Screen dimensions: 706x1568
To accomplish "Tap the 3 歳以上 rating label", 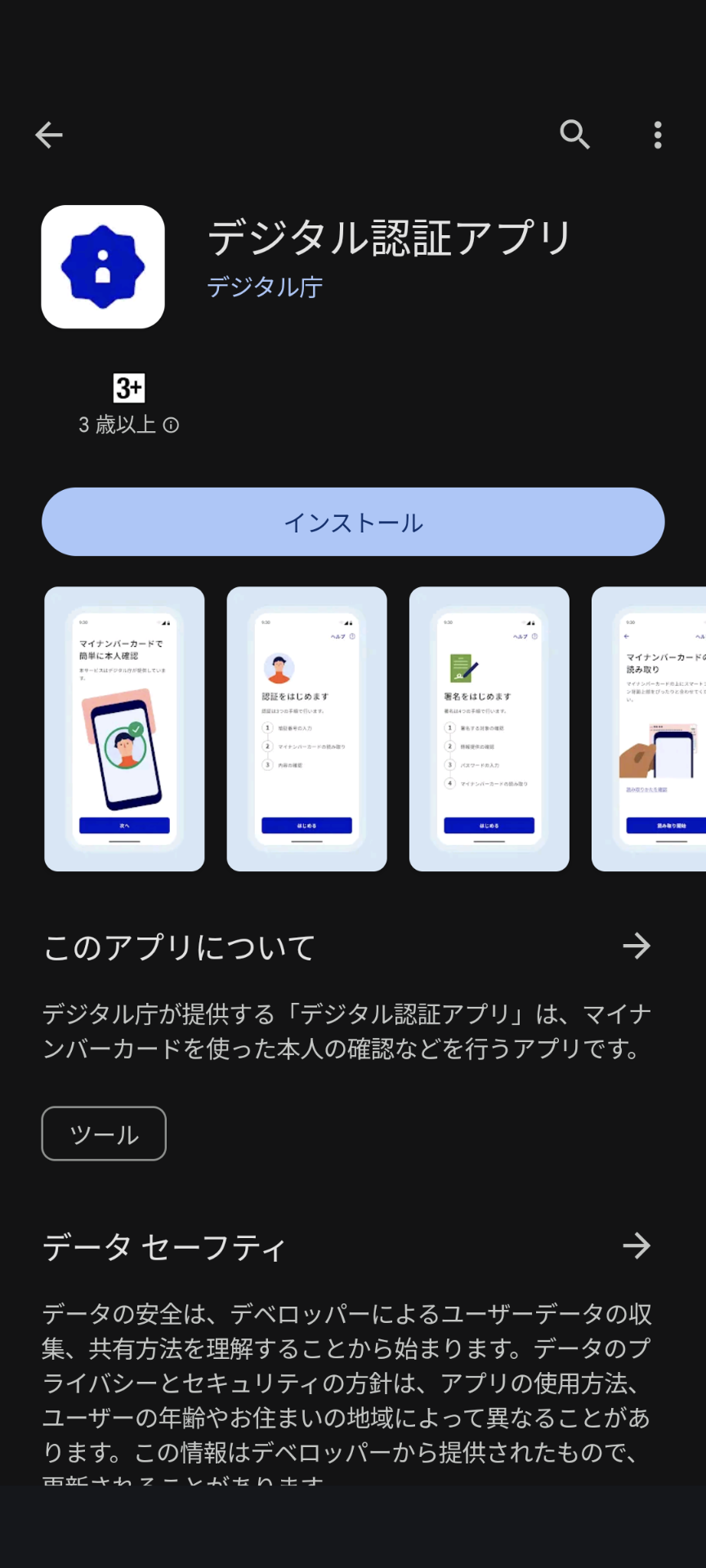I will pos(117,425).
